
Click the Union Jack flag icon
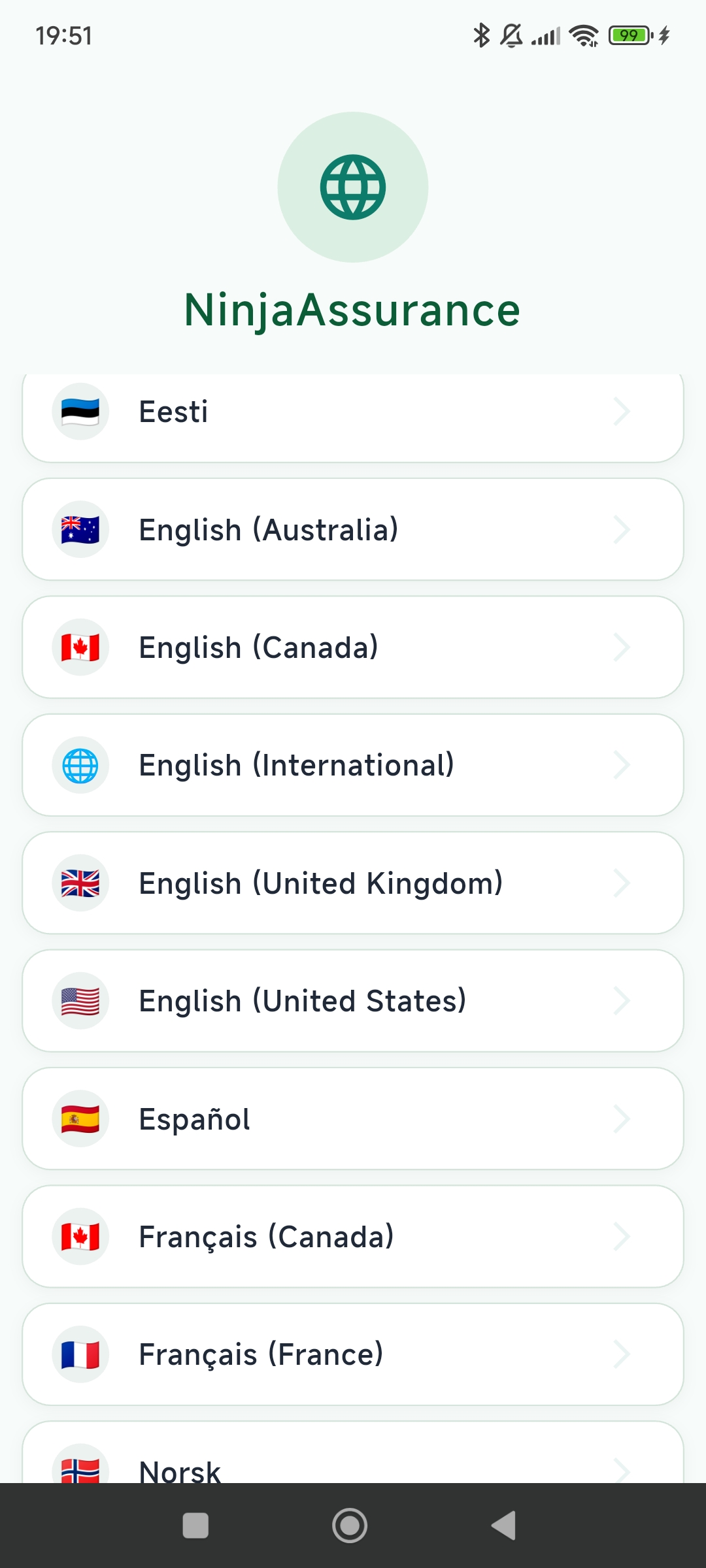coord(80,883)
